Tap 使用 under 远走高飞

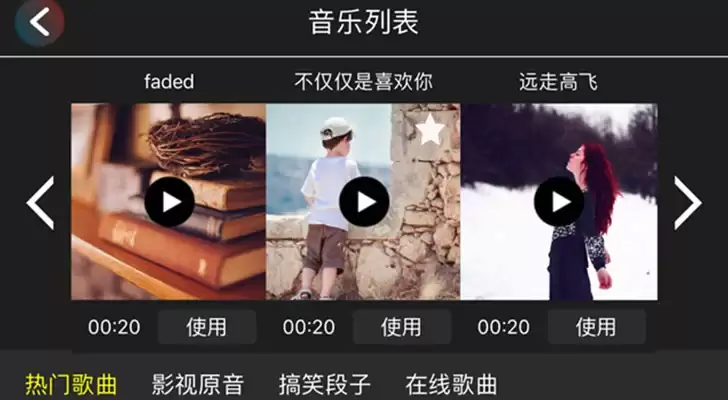[x=597, y=327]
